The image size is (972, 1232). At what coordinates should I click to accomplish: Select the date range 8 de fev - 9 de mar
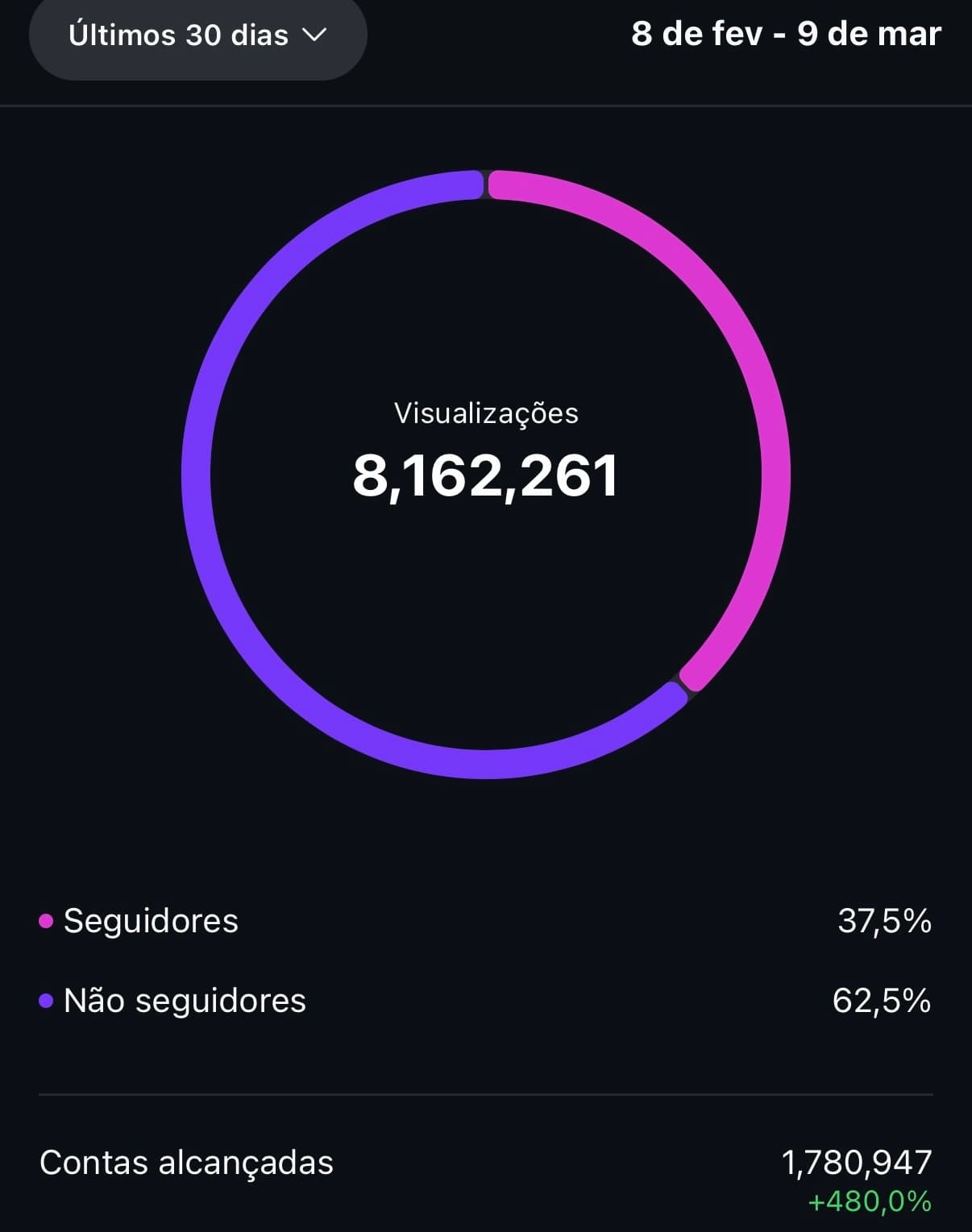[x=787, y=35]
